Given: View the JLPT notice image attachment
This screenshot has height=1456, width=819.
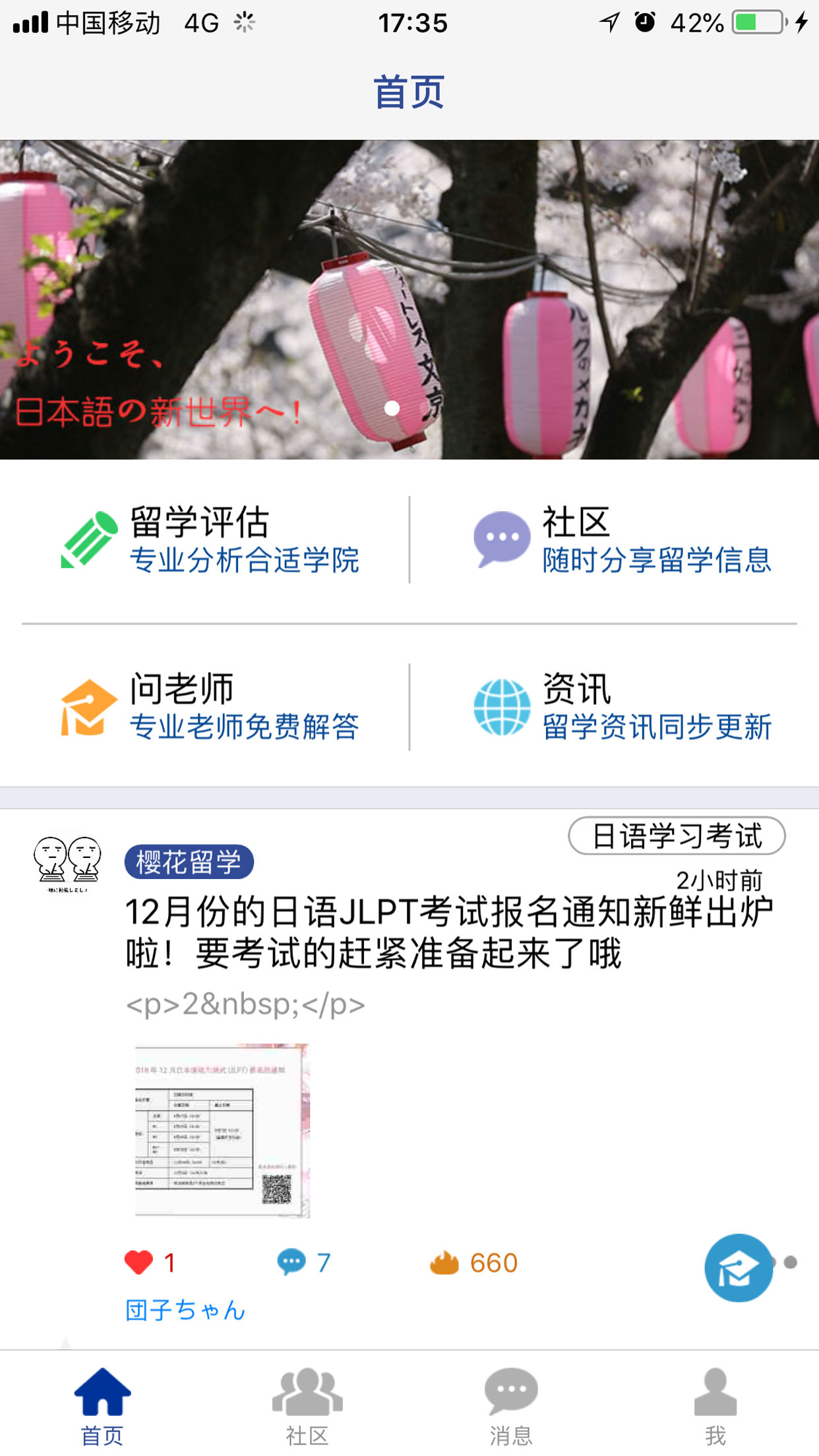Looking at the screenshot, I should coord(222,1130).
